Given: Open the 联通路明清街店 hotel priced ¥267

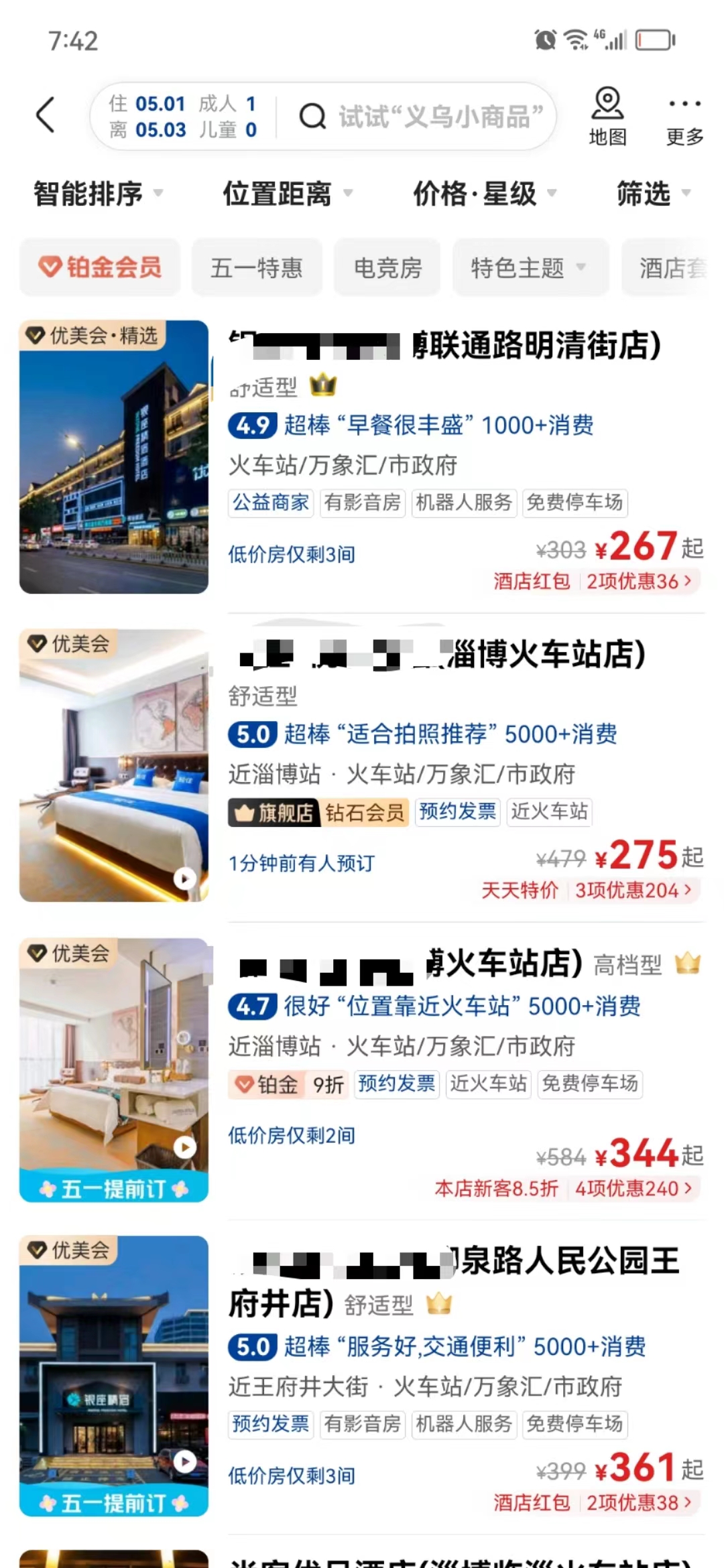Looking at the screenshot, I should click(x=362, y=457).
